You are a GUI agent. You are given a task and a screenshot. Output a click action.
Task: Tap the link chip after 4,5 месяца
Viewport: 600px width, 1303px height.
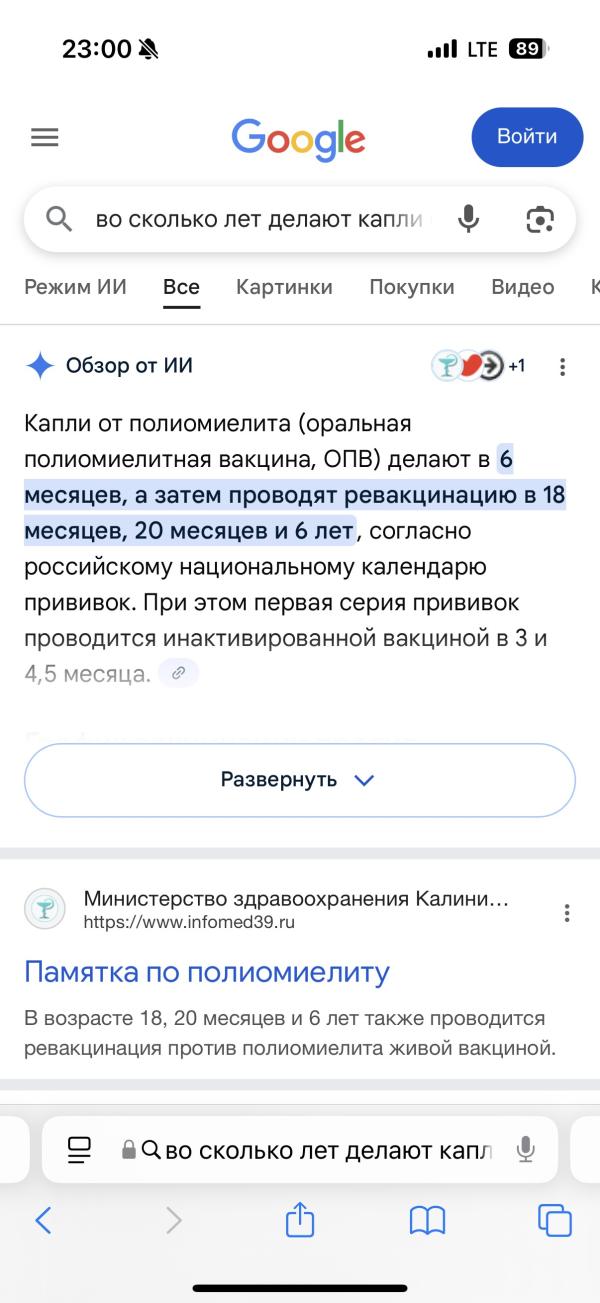pos(179,673)
